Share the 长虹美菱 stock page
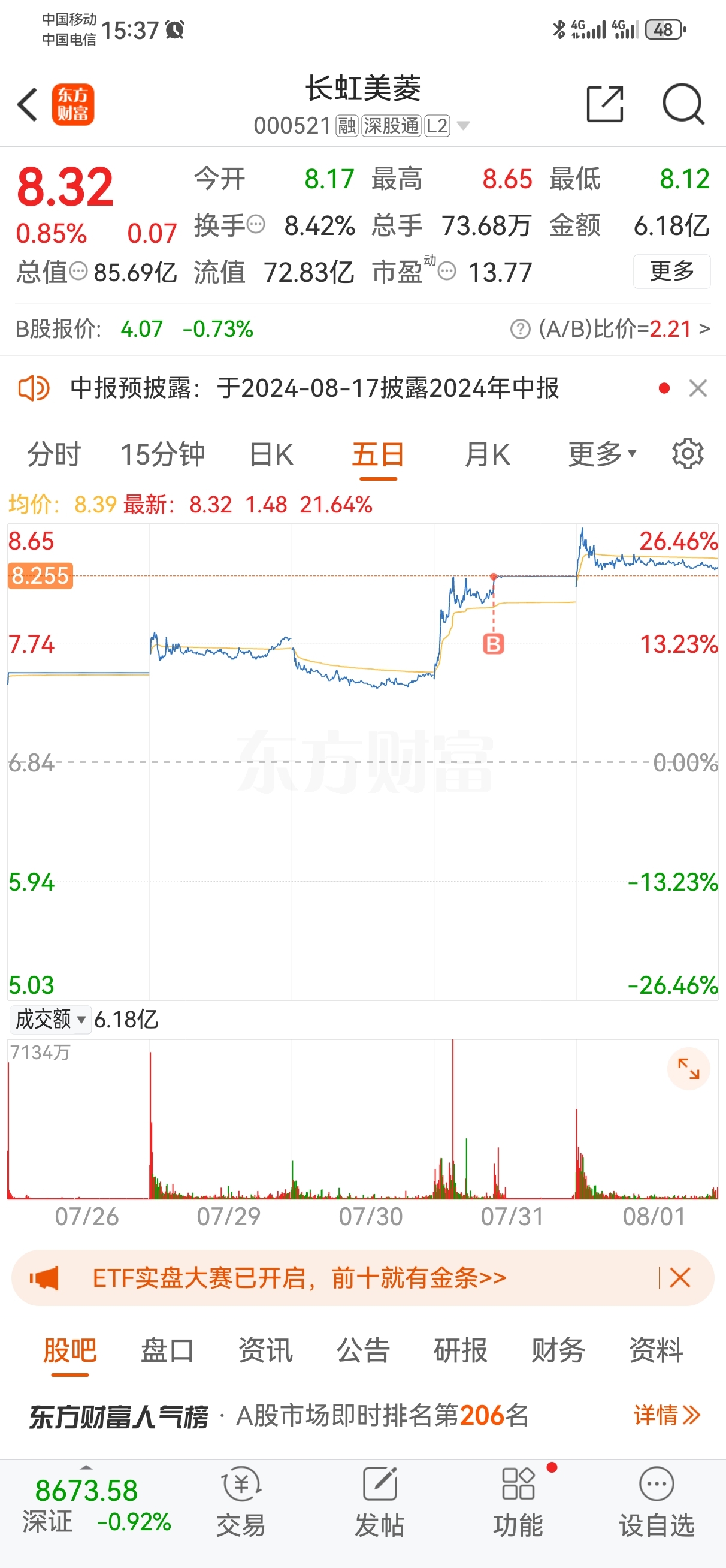The image size is (726, 1568). click(x=605, y=105)
